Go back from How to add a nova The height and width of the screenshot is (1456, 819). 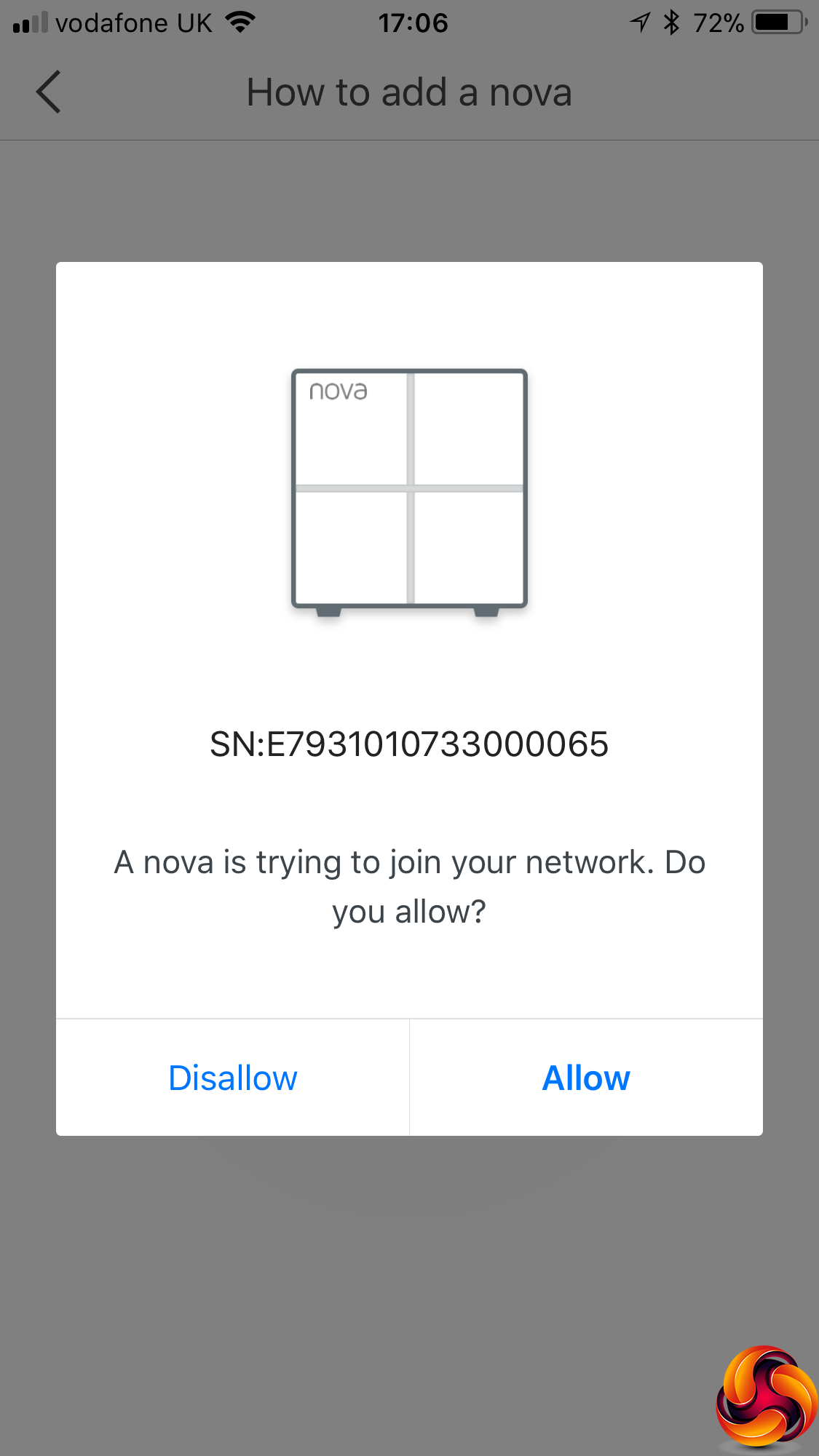point(49,92)
